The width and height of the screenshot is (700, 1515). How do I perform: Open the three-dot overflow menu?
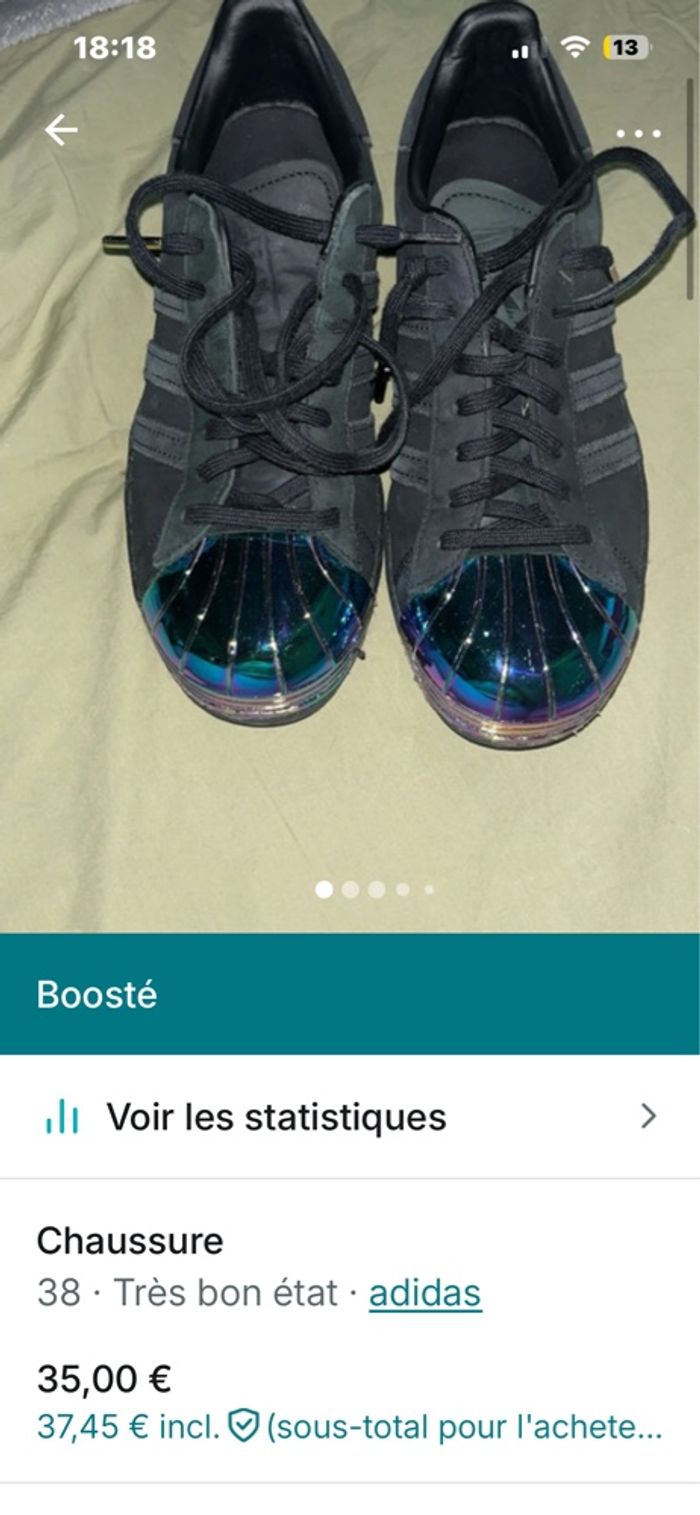click(638, 133)
